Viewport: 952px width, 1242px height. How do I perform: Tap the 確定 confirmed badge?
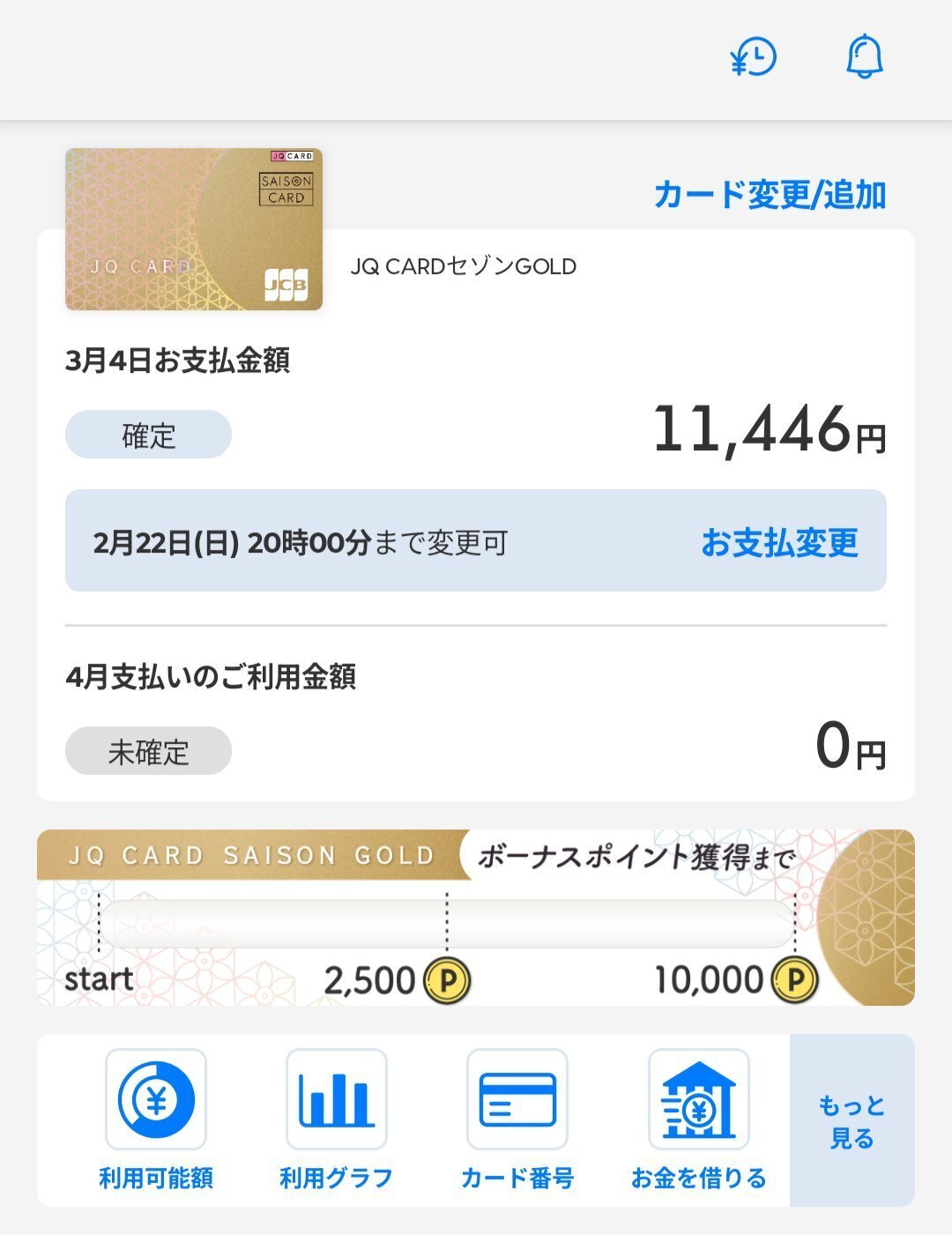[147, 434]
